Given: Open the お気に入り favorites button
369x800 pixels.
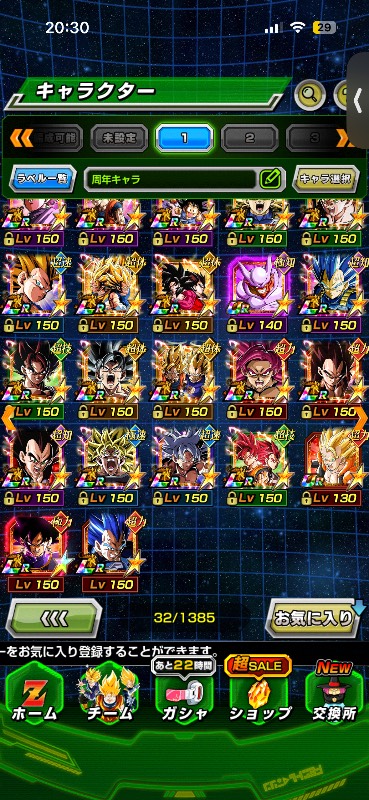Looking at the screenshot, I should click(x=313, y=618).
